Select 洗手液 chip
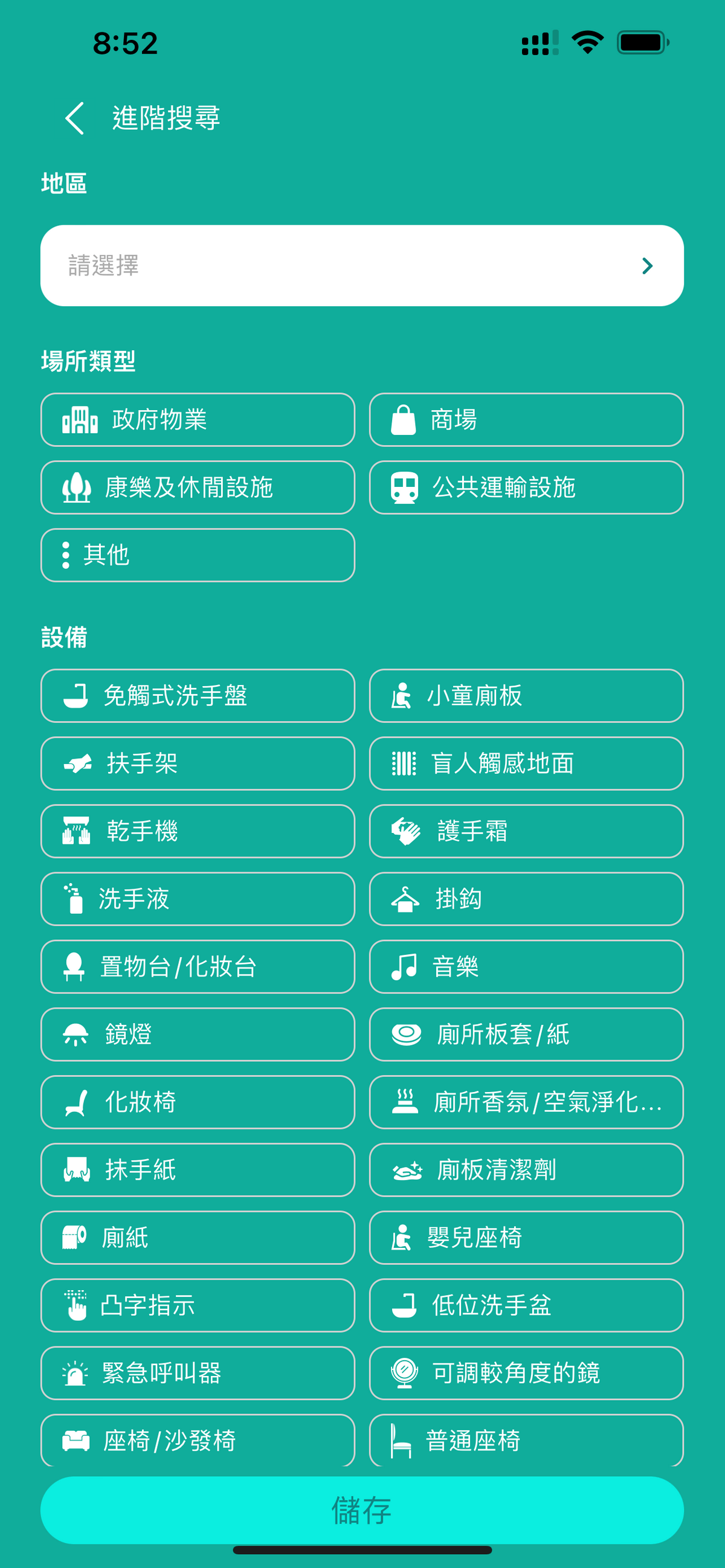The width and height of the screenshot is (725, 1568). [198, 898]
